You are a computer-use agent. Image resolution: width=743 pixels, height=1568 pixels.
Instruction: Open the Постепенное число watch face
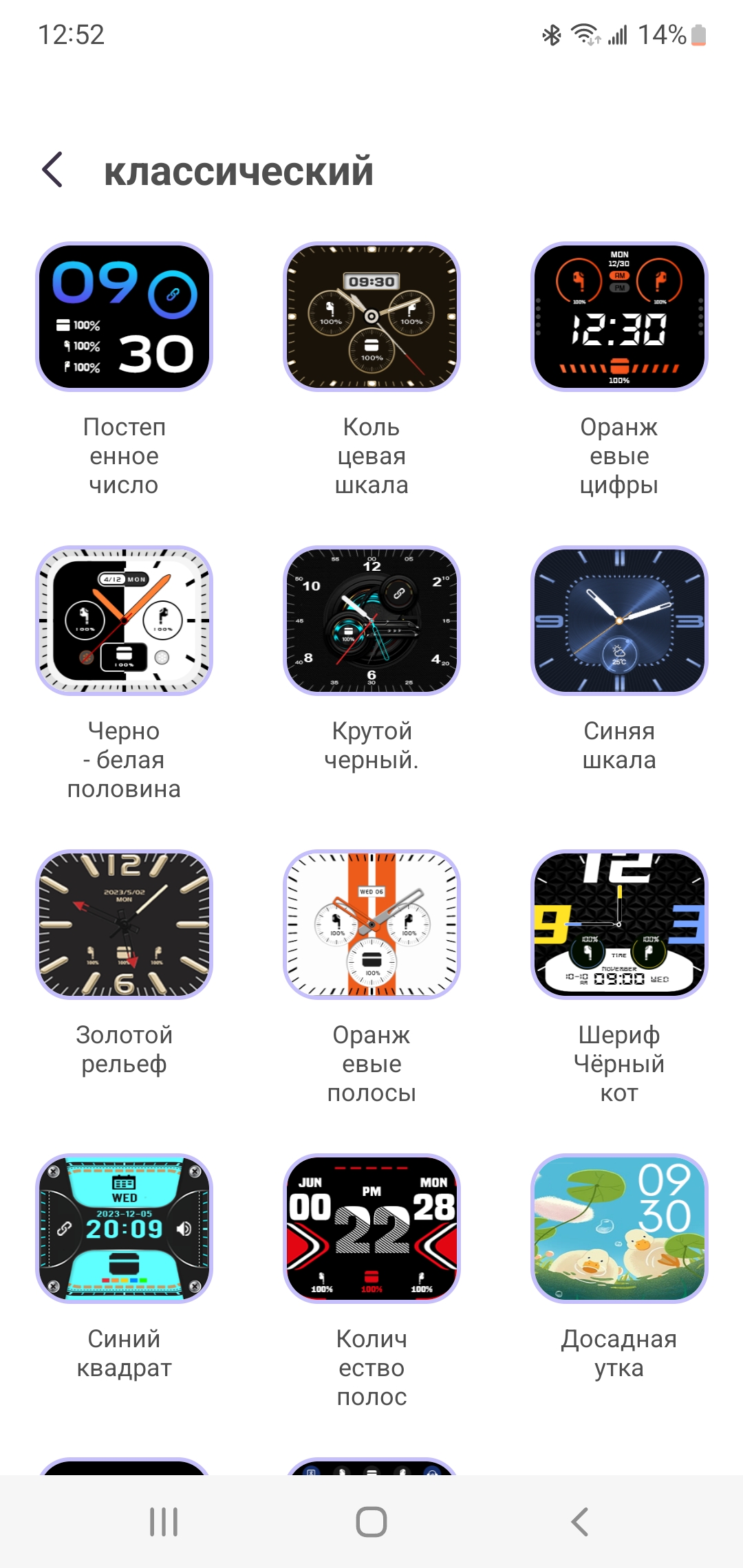[x=124, y=317]
